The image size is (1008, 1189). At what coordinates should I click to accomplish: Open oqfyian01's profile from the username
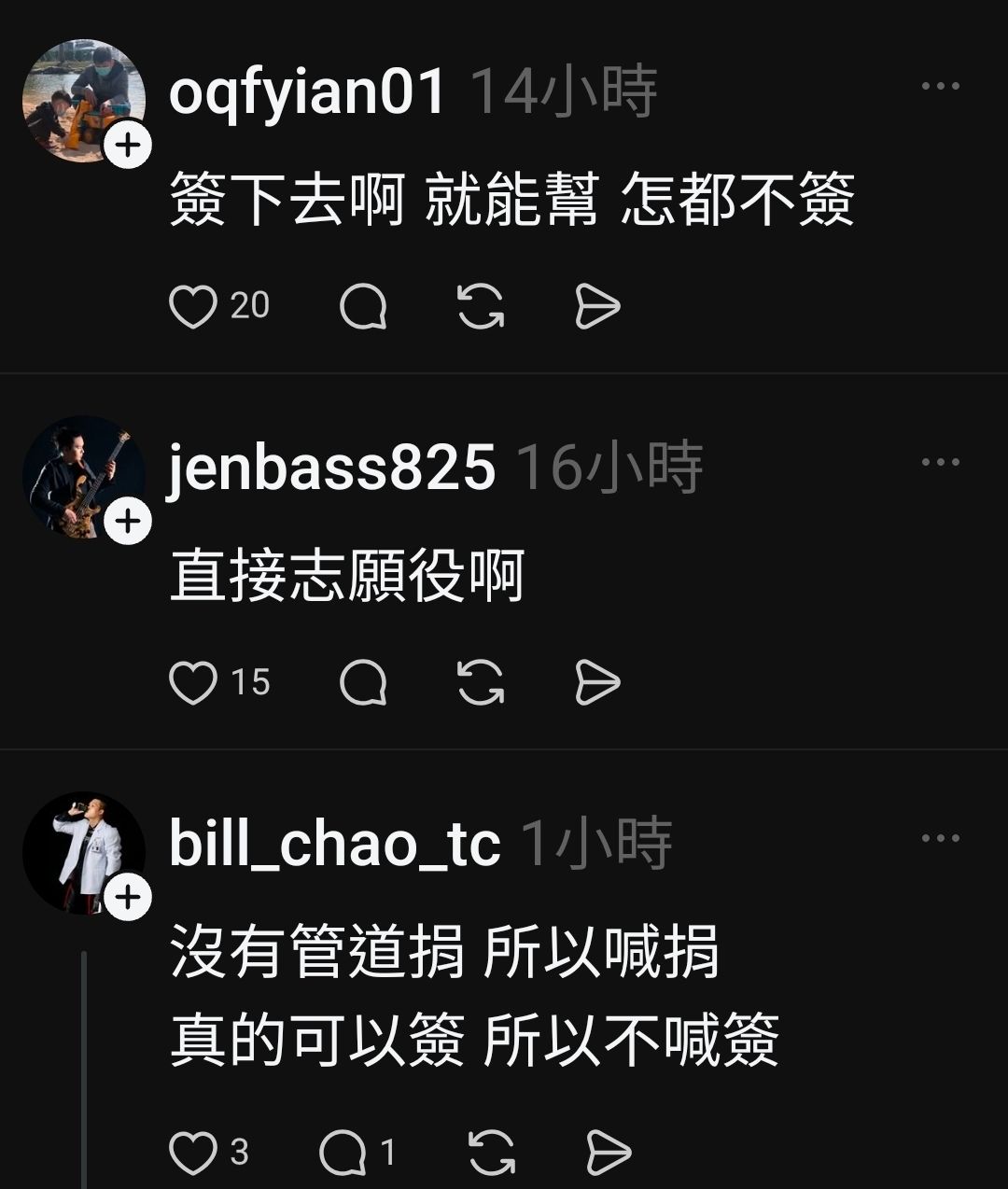pyautogui.click(x=307, y=91)
